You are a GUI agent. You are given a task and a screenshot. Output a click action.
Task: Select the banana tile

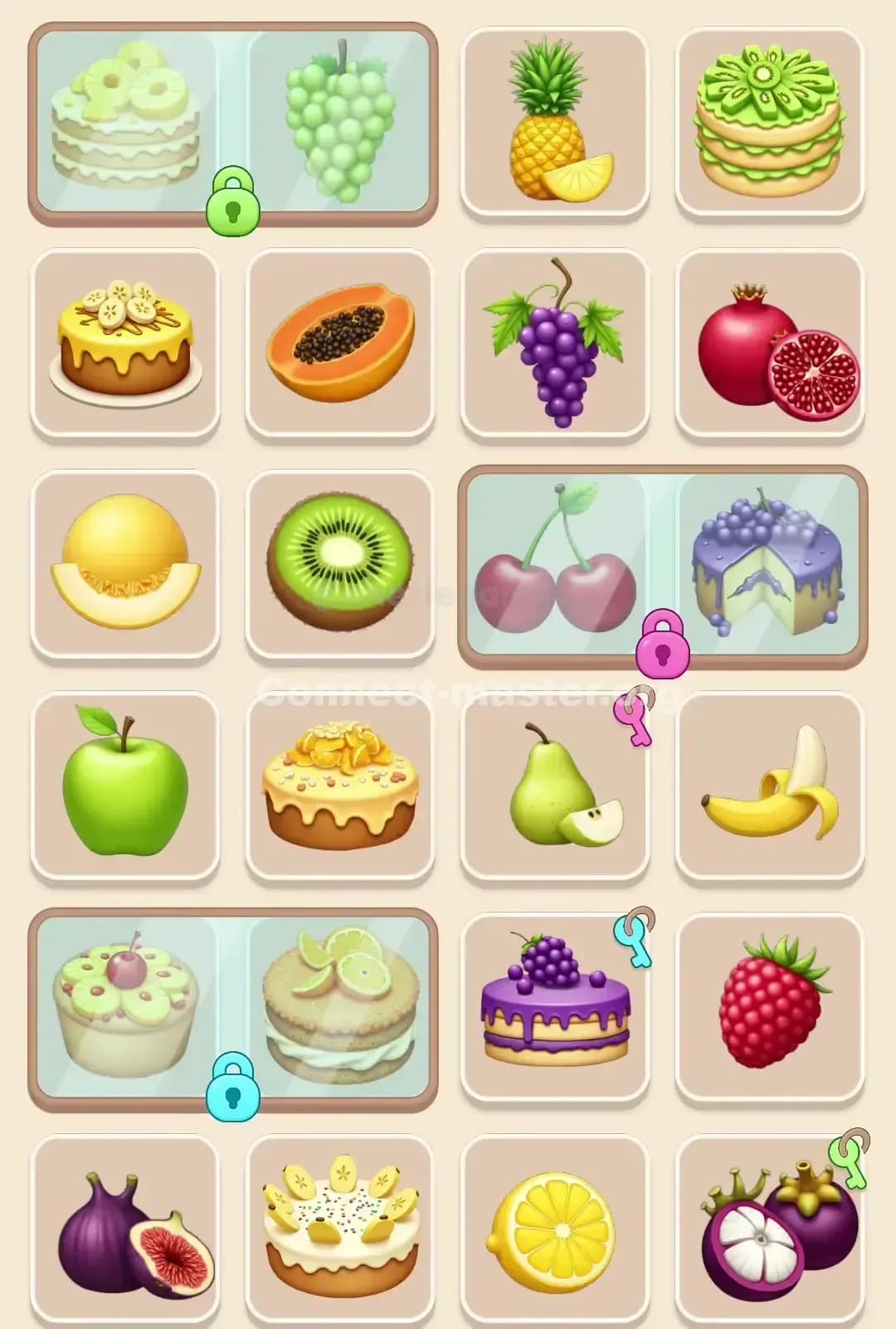coord(769,788)
